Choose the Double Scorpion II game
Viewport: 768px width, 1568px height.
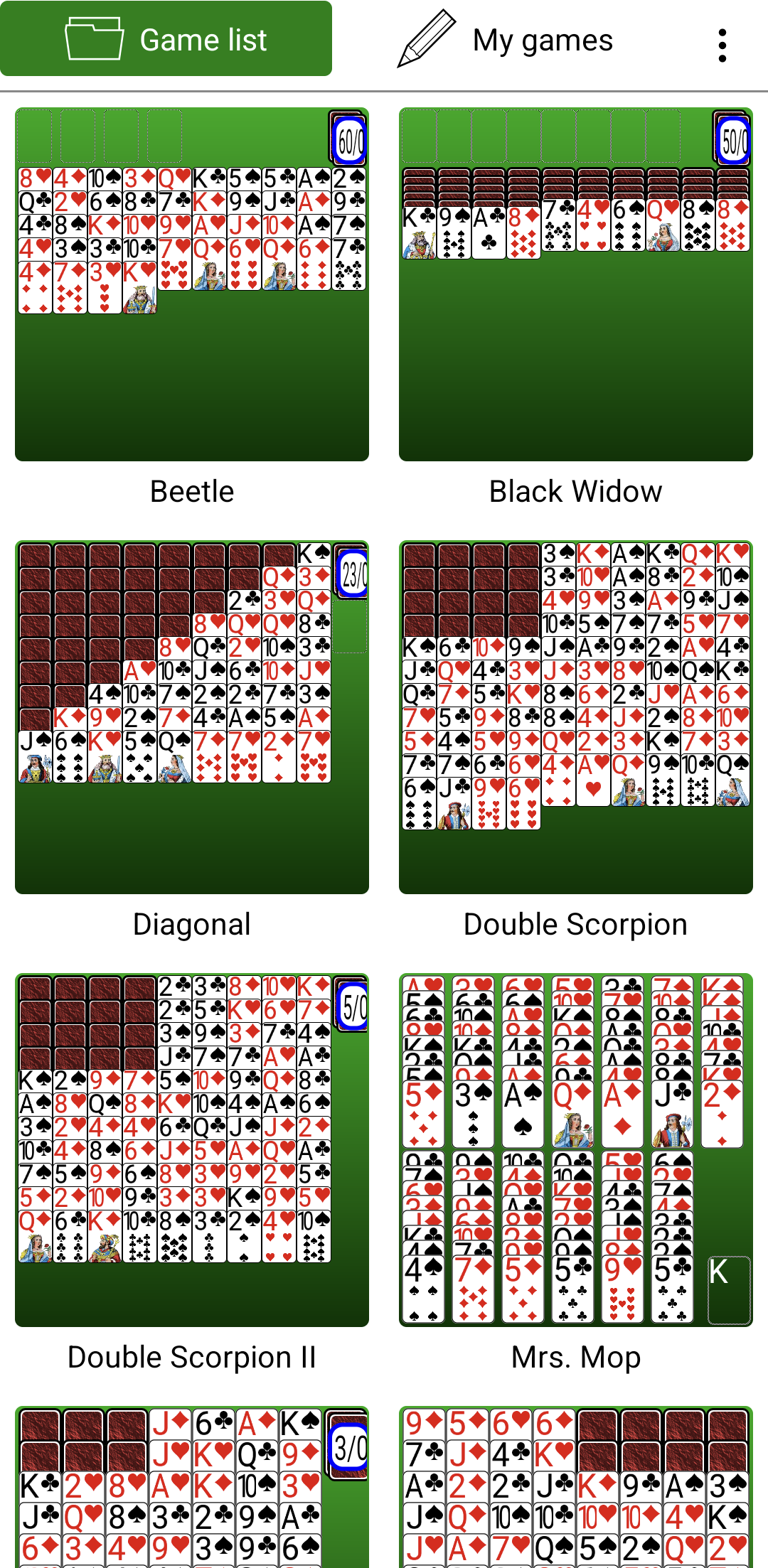point(192,1150)
